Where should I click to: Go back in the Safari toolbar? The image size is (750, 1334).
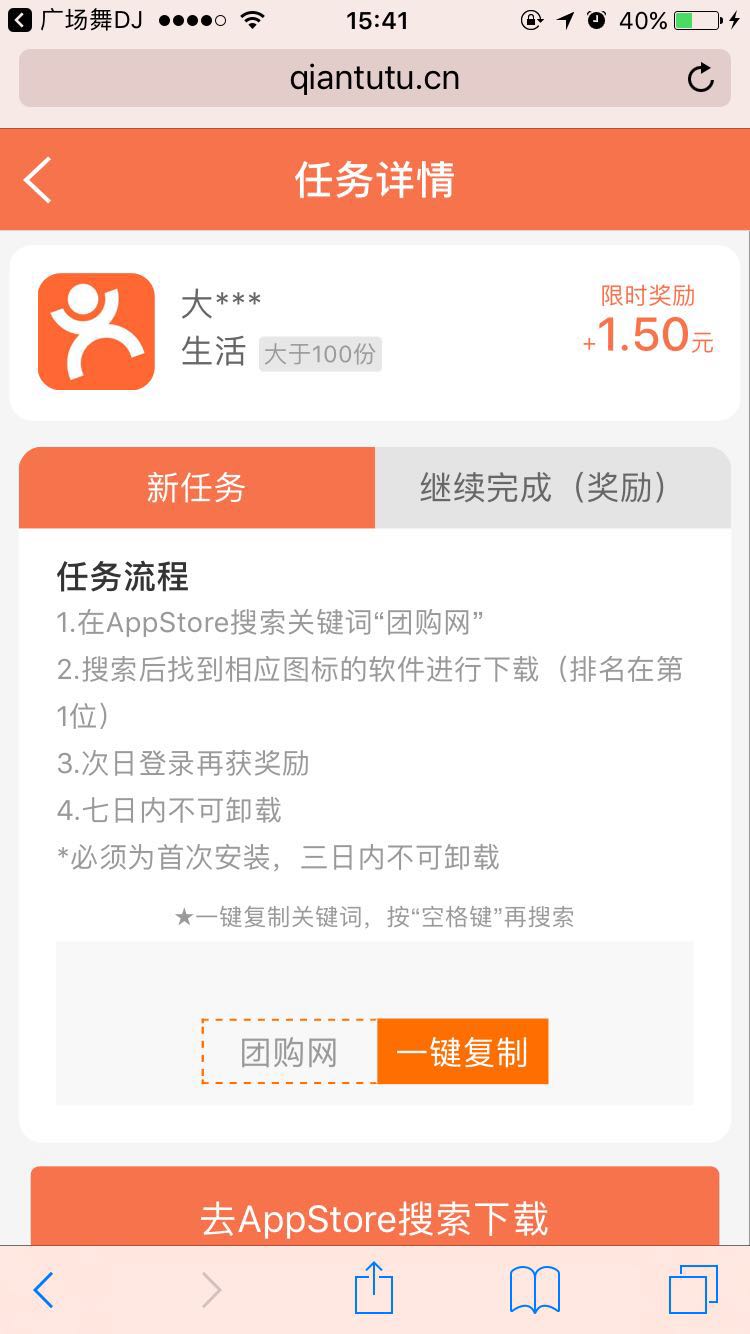(43, 1291)
